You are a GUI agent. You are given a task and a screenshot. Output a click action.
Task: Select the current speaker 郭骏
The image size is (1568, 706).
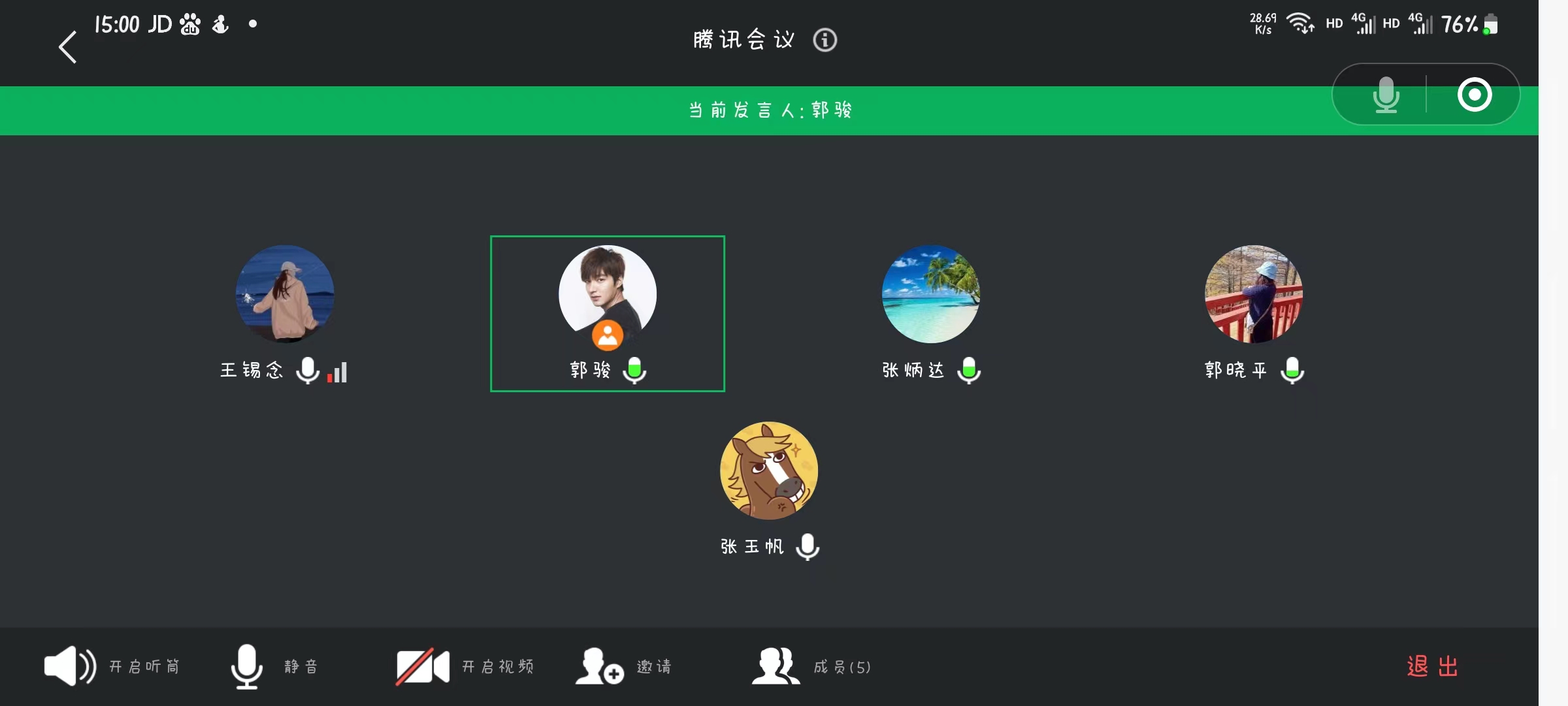(607, 294)
